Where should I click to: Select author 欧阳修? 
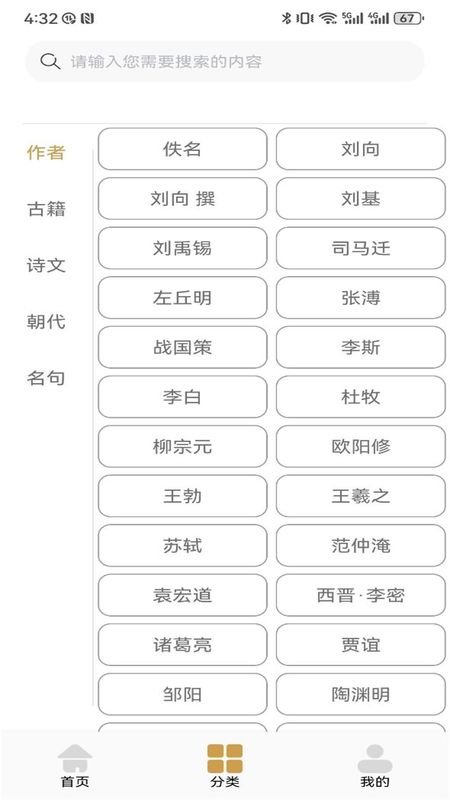click(361, 446)
